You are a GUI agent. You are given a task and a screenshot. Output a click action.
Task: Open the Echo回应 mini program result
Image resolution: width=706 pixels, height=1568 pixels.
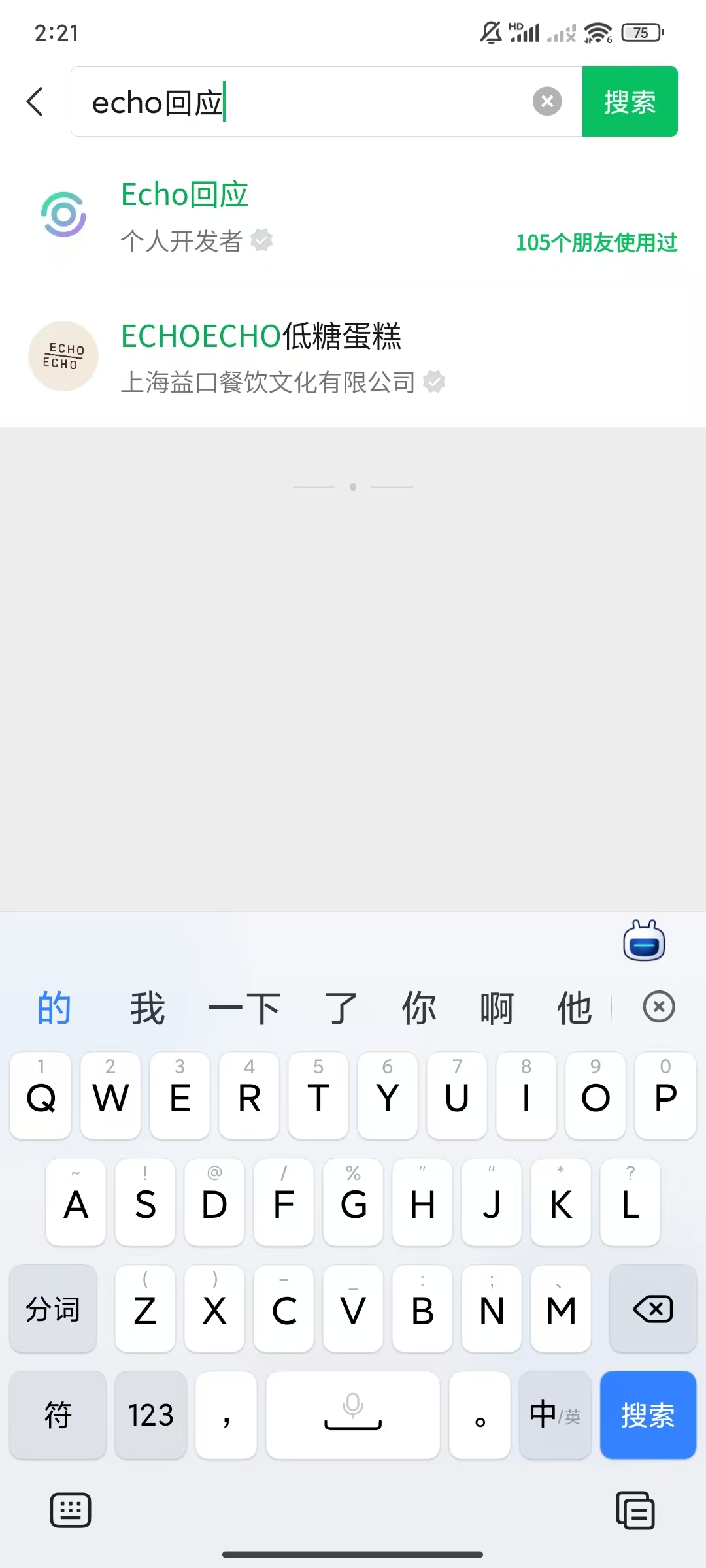pos(353,217)
